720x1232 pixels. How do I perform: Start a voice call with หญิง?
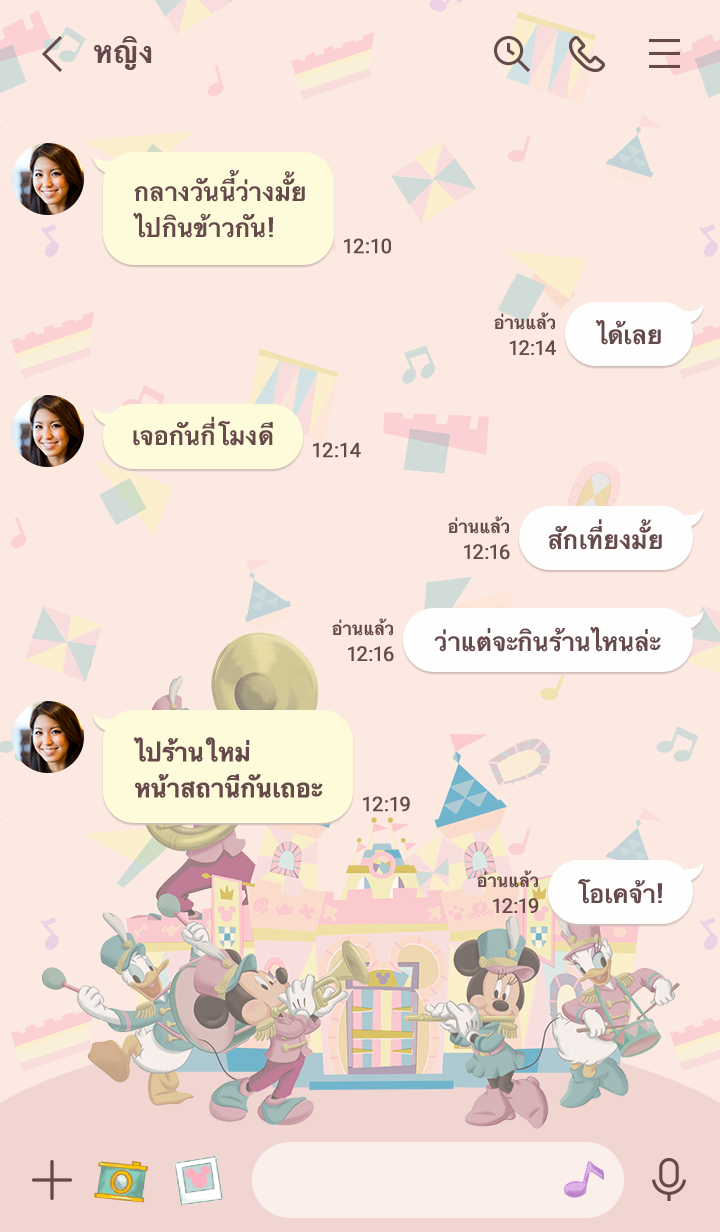click(x=587, y=54)
